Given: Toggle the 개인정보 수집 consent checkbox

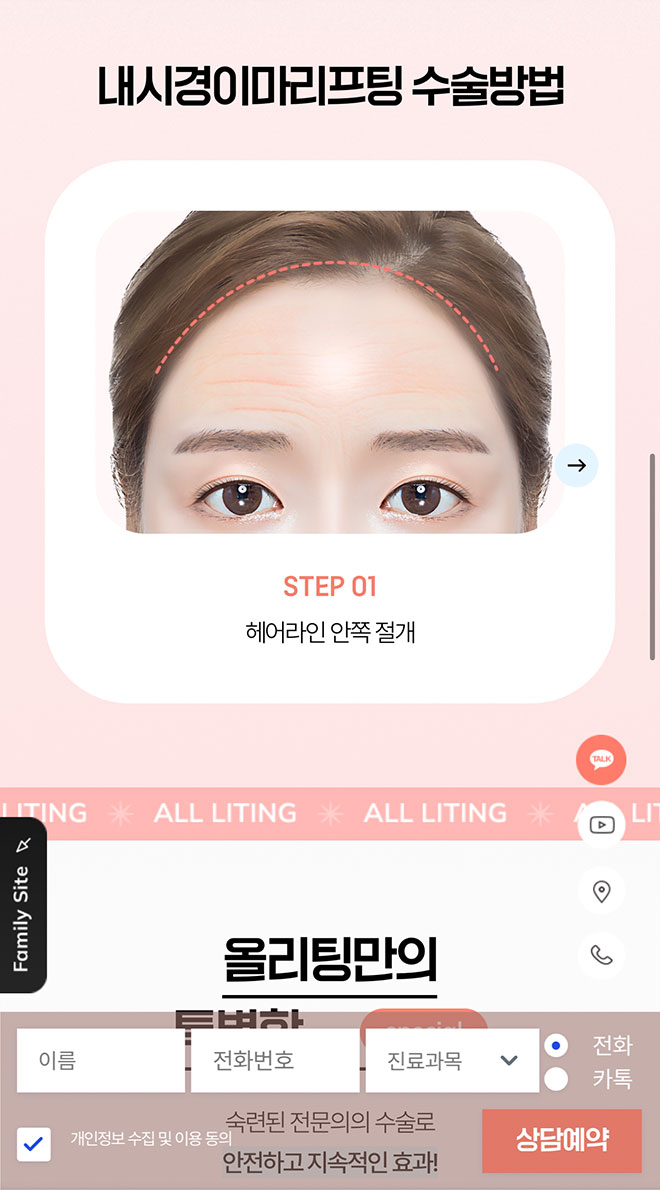Looking at the screenshot, I should pyautogui.click(x=34, y=1143).
